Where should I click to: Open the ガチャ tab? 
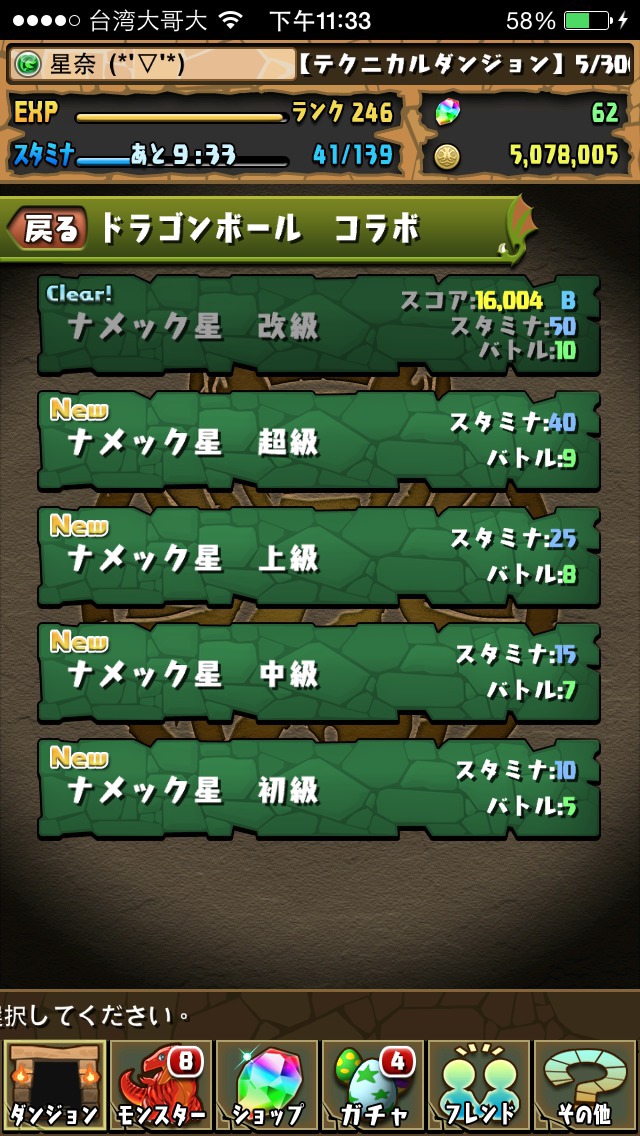[x=373, y=1086]
